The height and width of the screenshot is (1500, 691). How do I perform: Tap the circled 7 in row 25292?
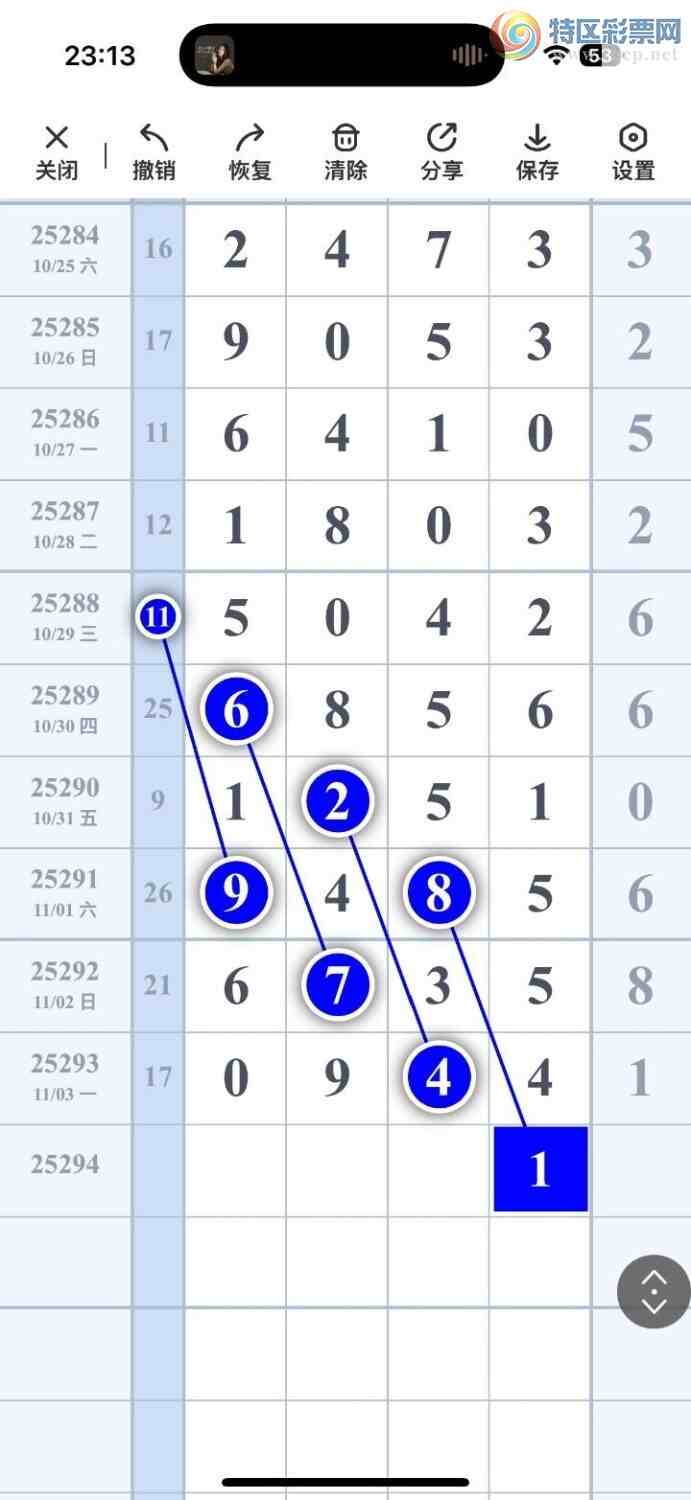point(338,985)
